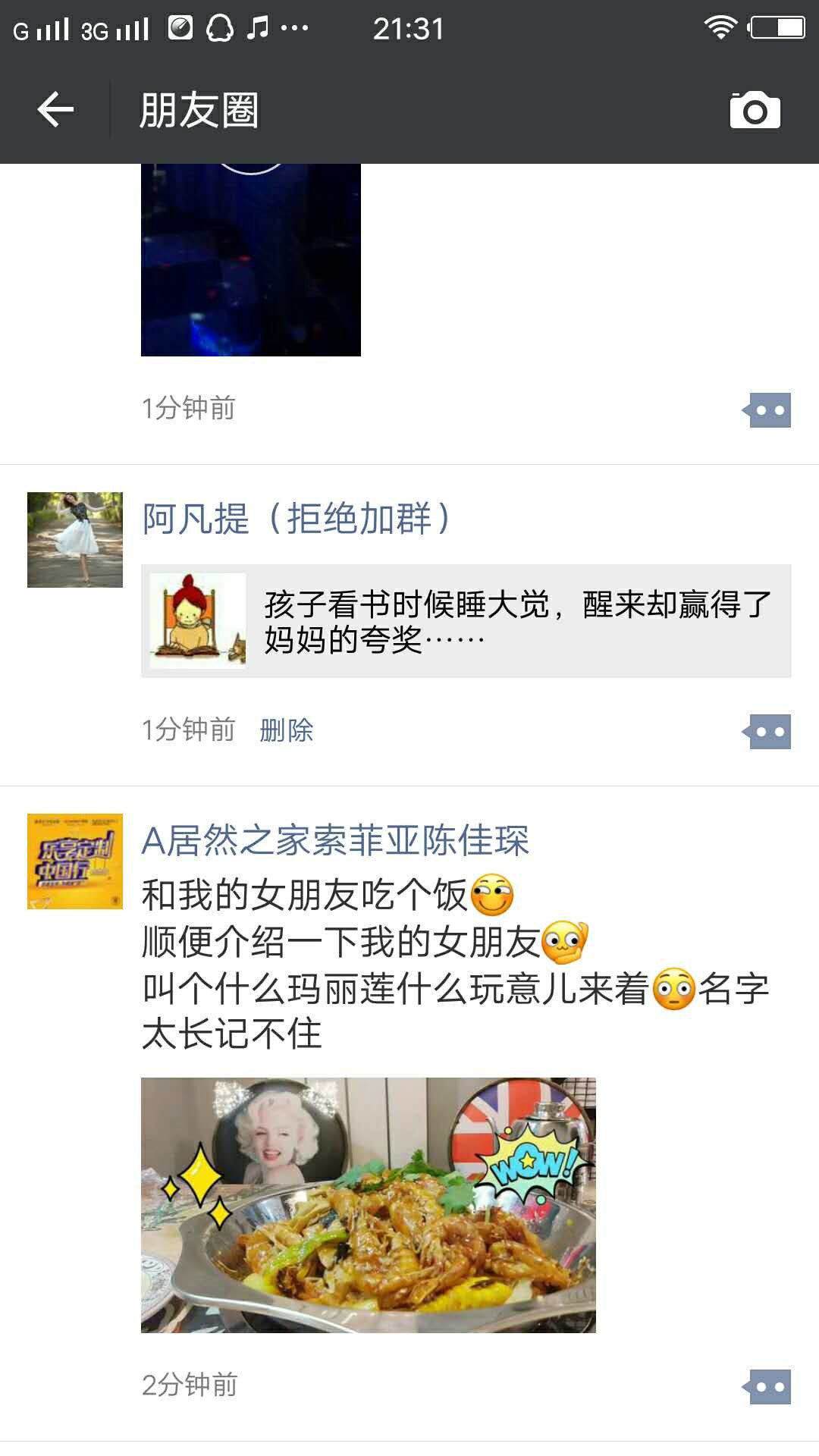Open comment menu on 阿凡提's post
819x1456 pixels.
(767, 732)
